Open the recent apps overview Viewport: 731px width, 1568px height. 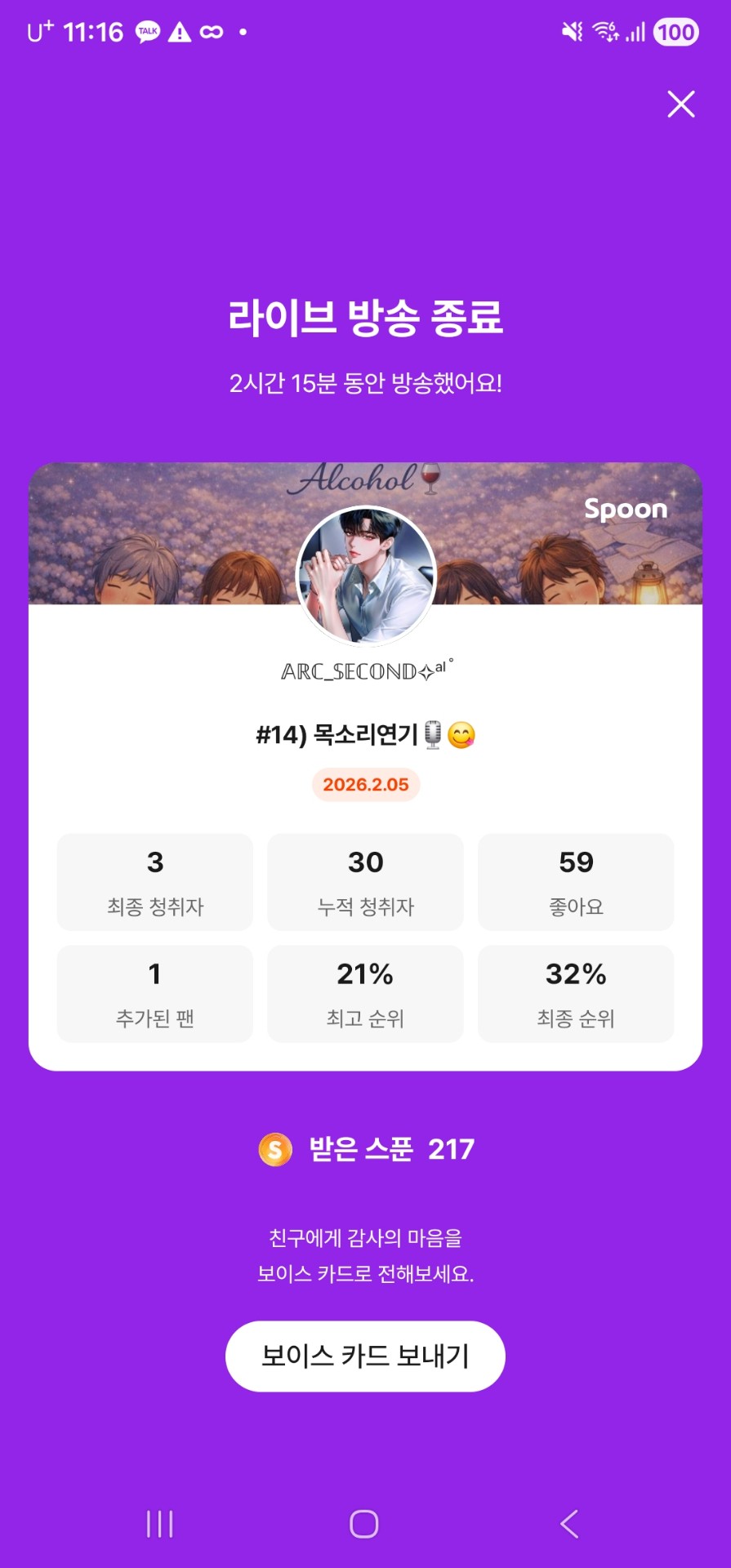[x=159, y=1524]
